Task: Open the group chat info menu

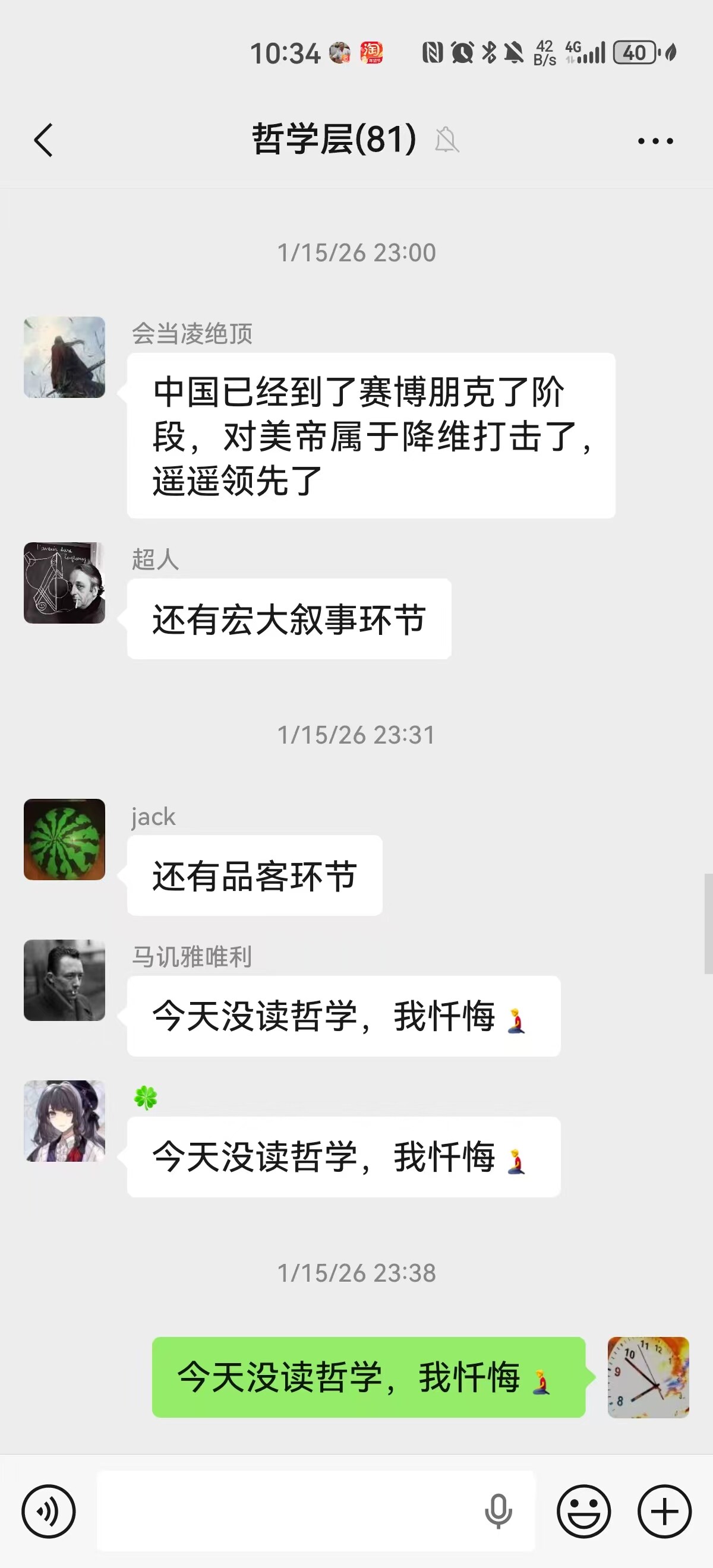Action: [x=655, y=141]
